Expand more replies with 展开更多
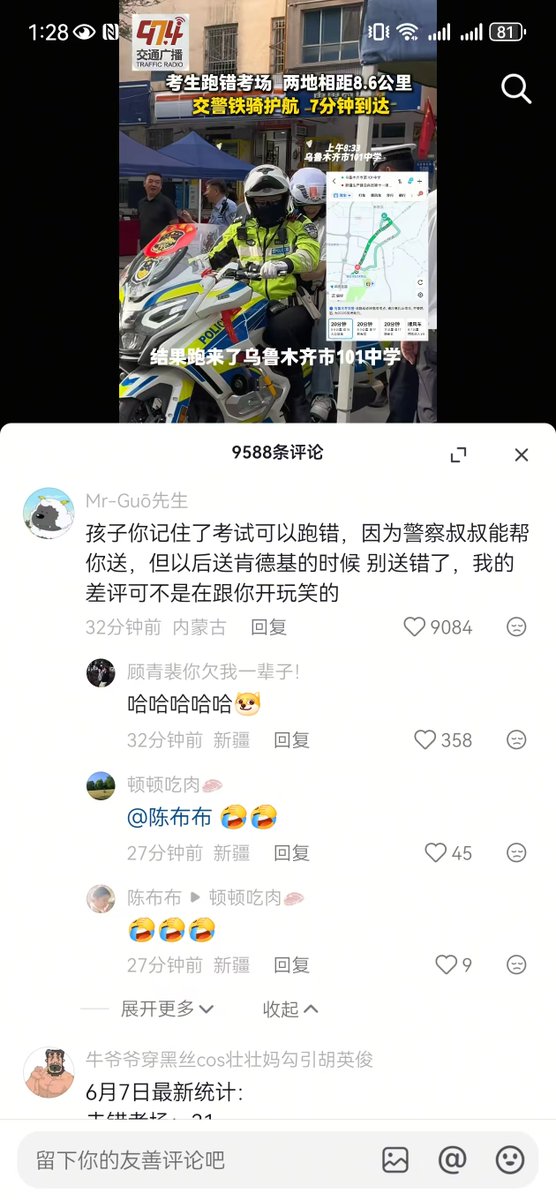The height and width of the screenshot is (1200, 556). point(167,1009)
